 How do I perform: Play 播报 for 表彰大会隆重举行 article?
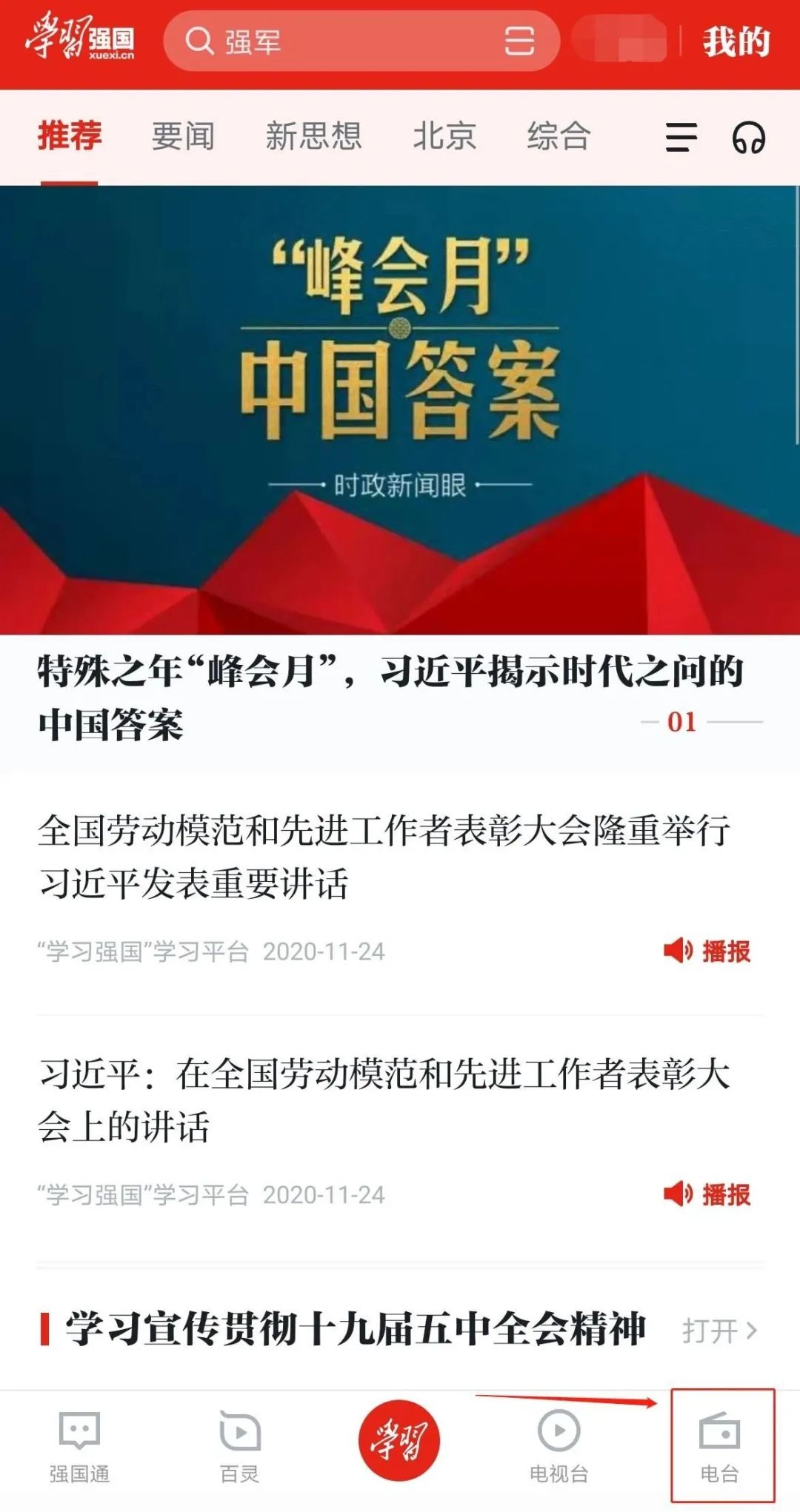click(707, 951)
